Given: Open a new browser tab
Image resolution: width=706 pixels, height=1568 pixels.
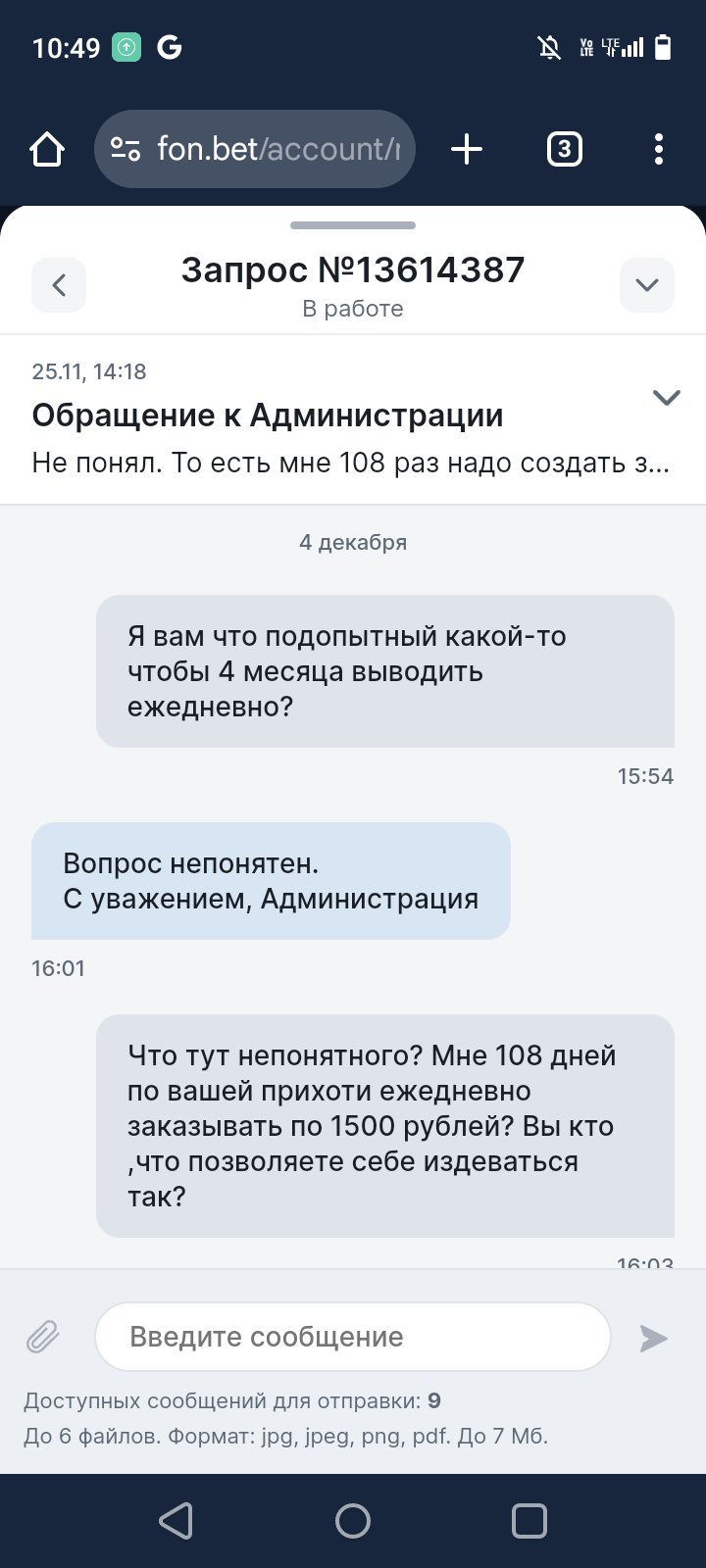Looking at the screenshot, I should click(x=467, y=149).
